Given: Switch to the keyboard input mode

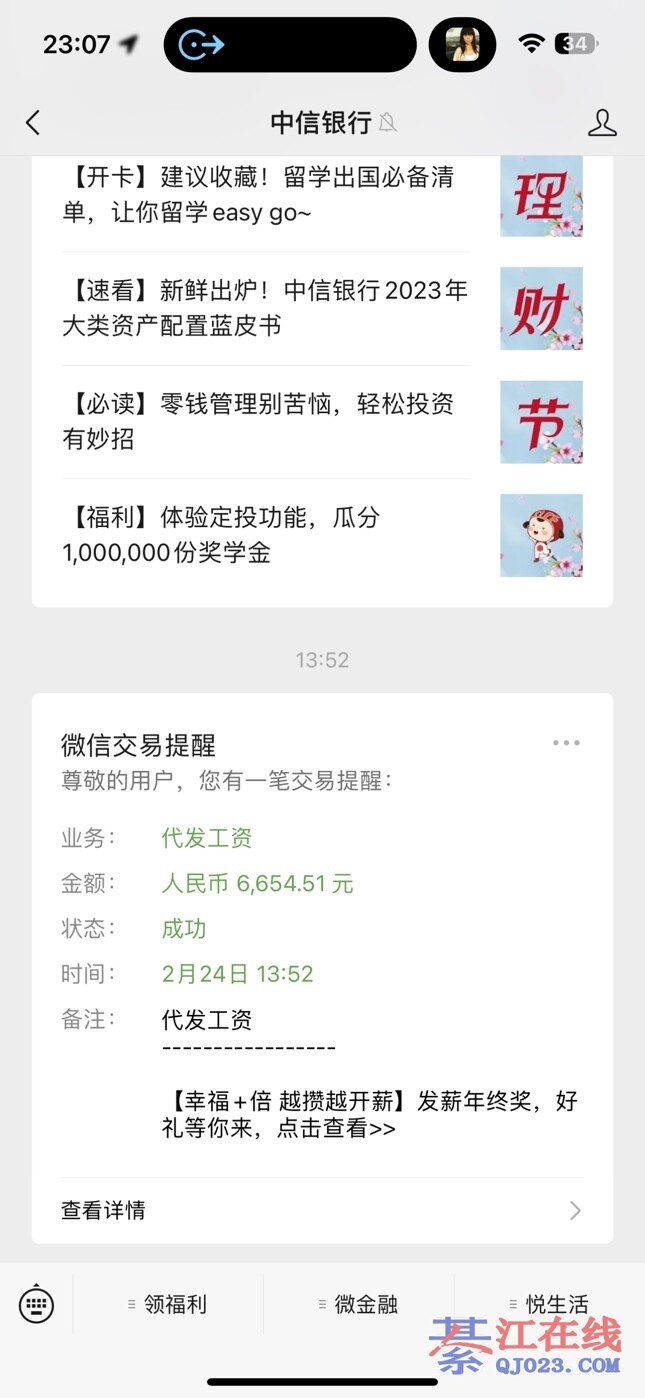Looking at the screenshot, I should click(36, 1304).
